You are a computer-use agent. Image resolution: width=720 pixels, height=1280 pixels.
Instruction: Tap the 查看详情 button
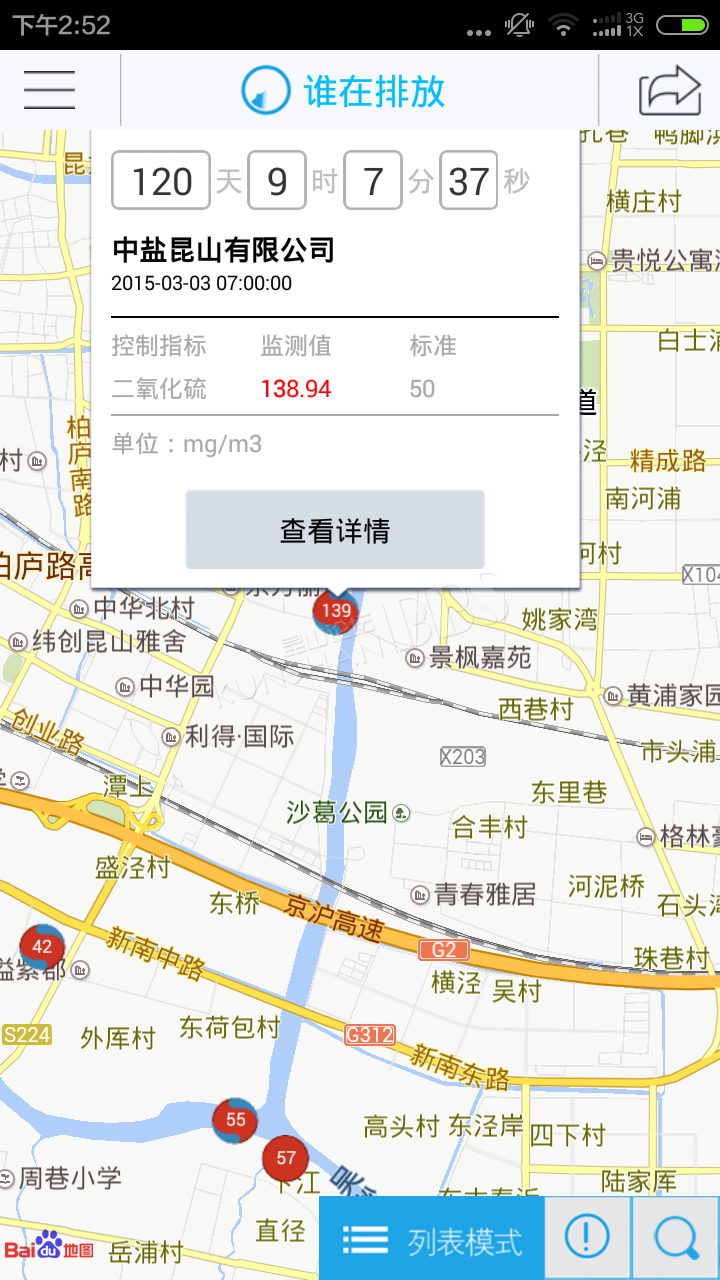pyautogui.click(x=335, y=530)
